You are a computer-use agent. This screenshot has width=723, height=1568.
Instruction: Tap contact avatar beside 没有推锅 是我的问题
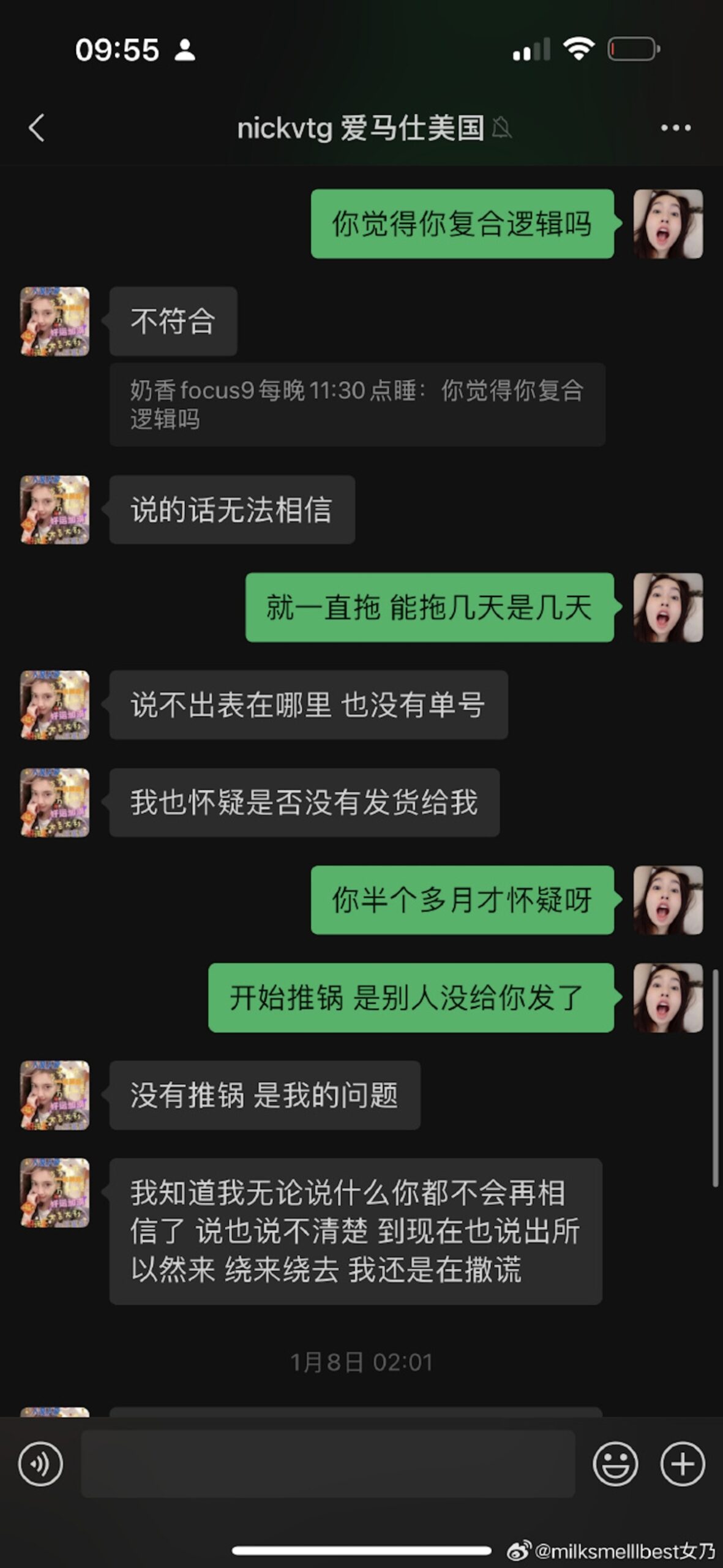point(55,1095)
